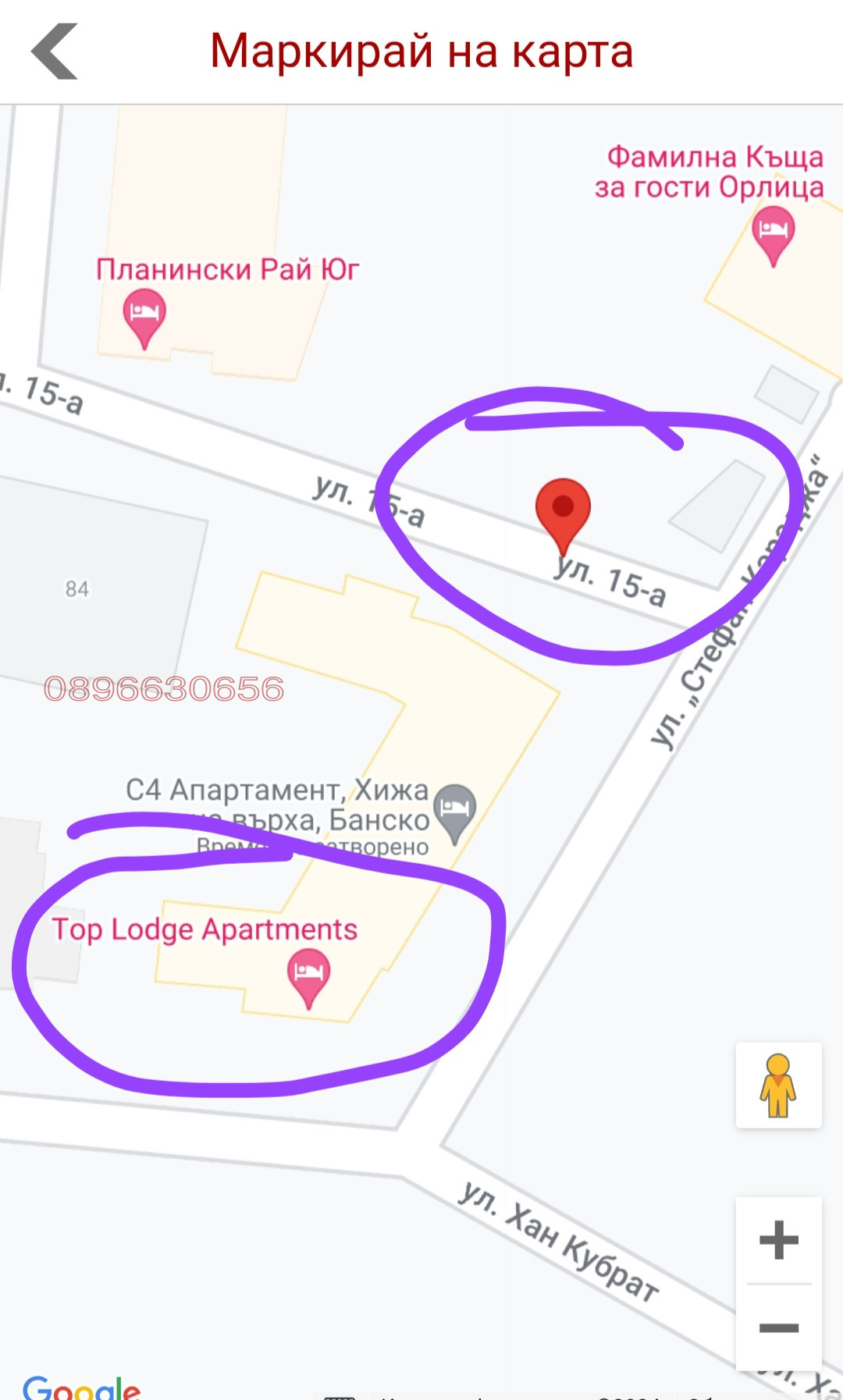843x1400 pixels.
Task: Zoom in the map with plus button
Action: pos(778,1240)
